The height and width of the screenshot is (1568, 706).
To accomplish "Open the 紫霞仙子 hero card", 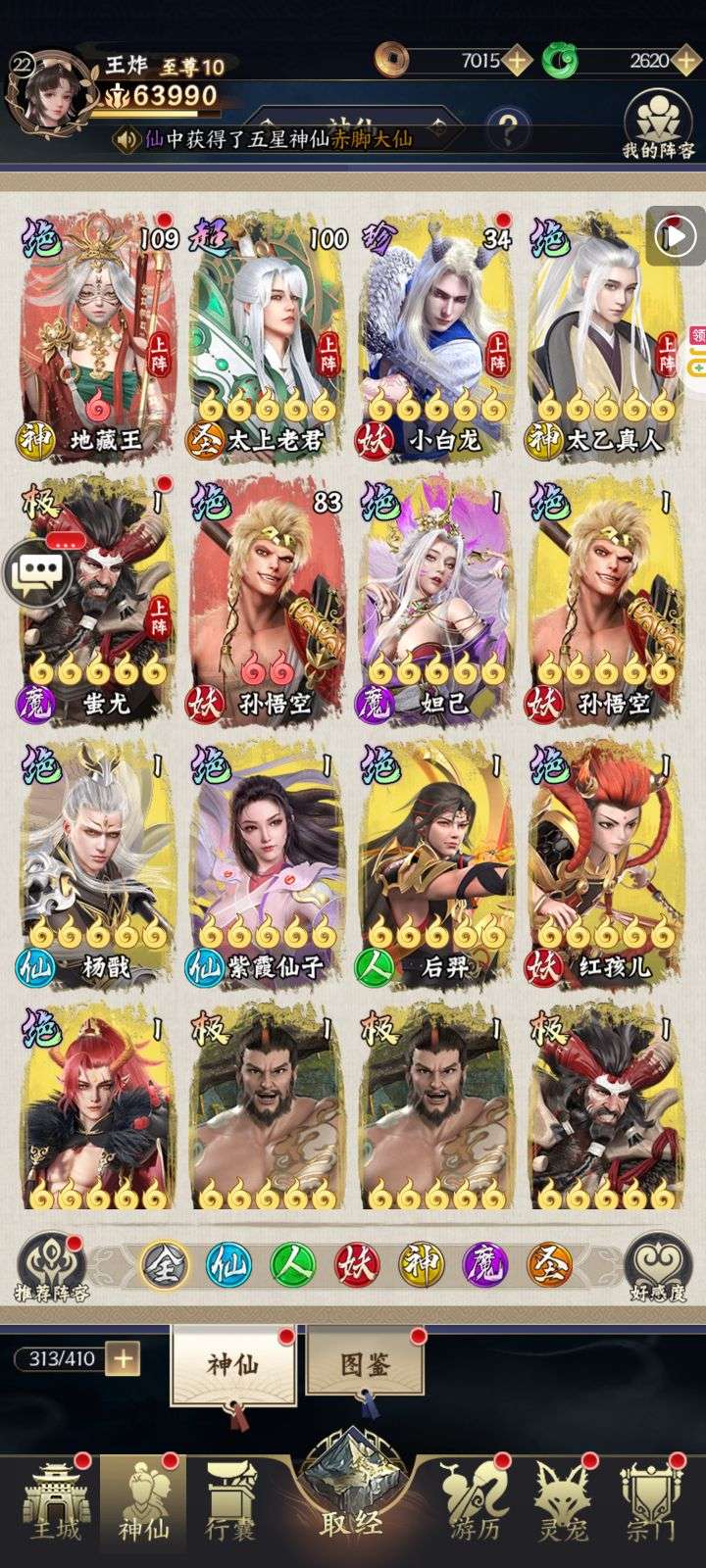I will [x=270, y=864].
